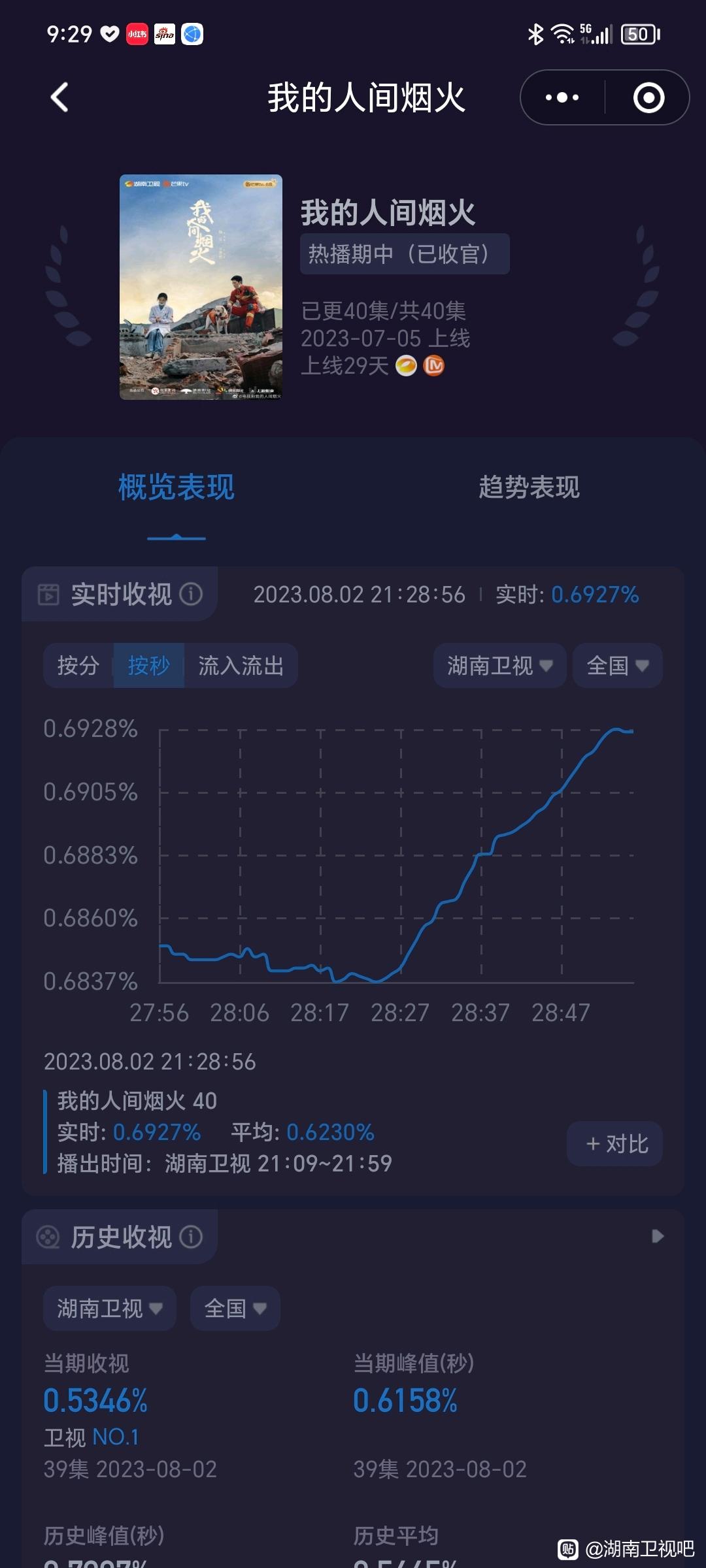
Task: Open the 全国 dropdown under 历史收视
Action: click(x=235, y=1309)
